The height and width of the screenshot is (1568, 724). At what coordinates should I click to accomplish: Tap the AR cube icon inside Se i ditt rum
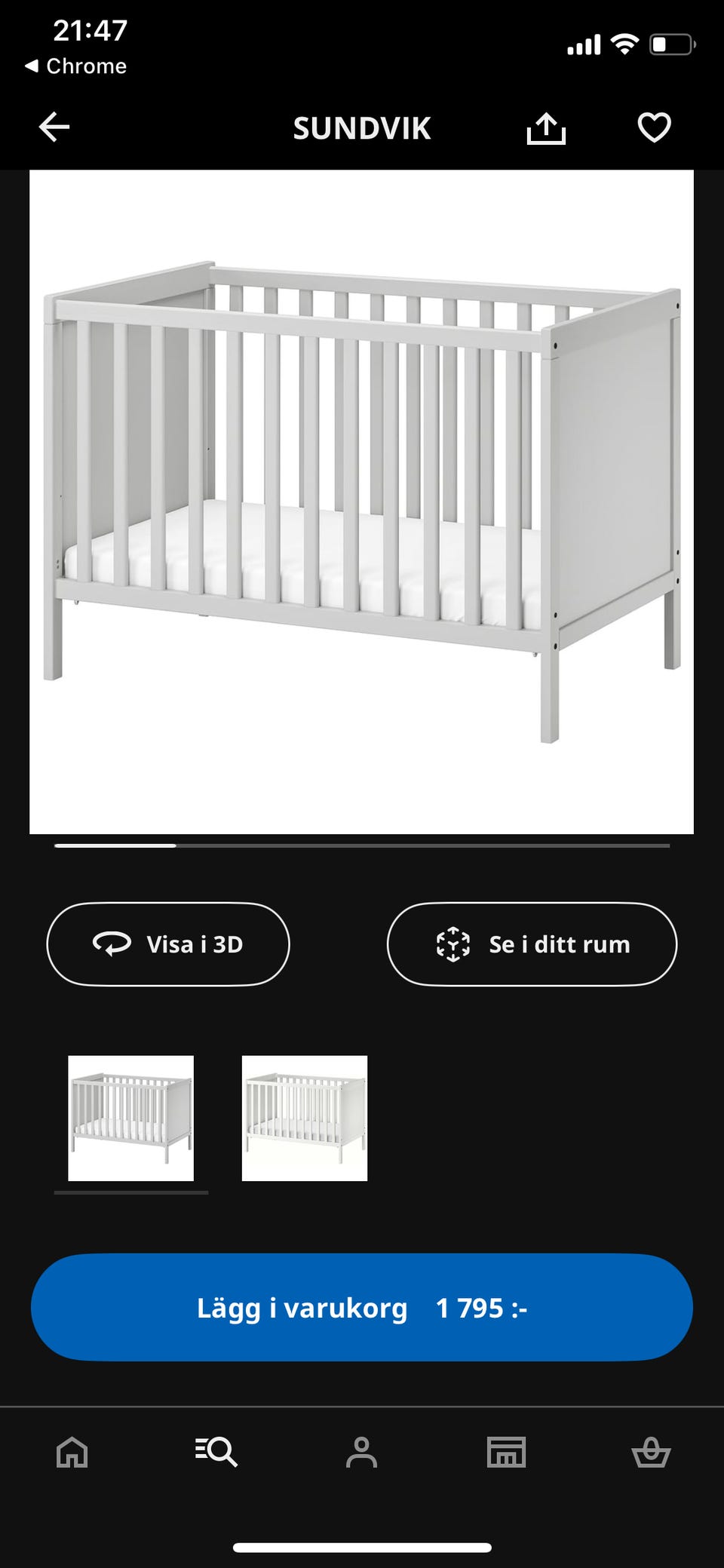tap(452, 944)
